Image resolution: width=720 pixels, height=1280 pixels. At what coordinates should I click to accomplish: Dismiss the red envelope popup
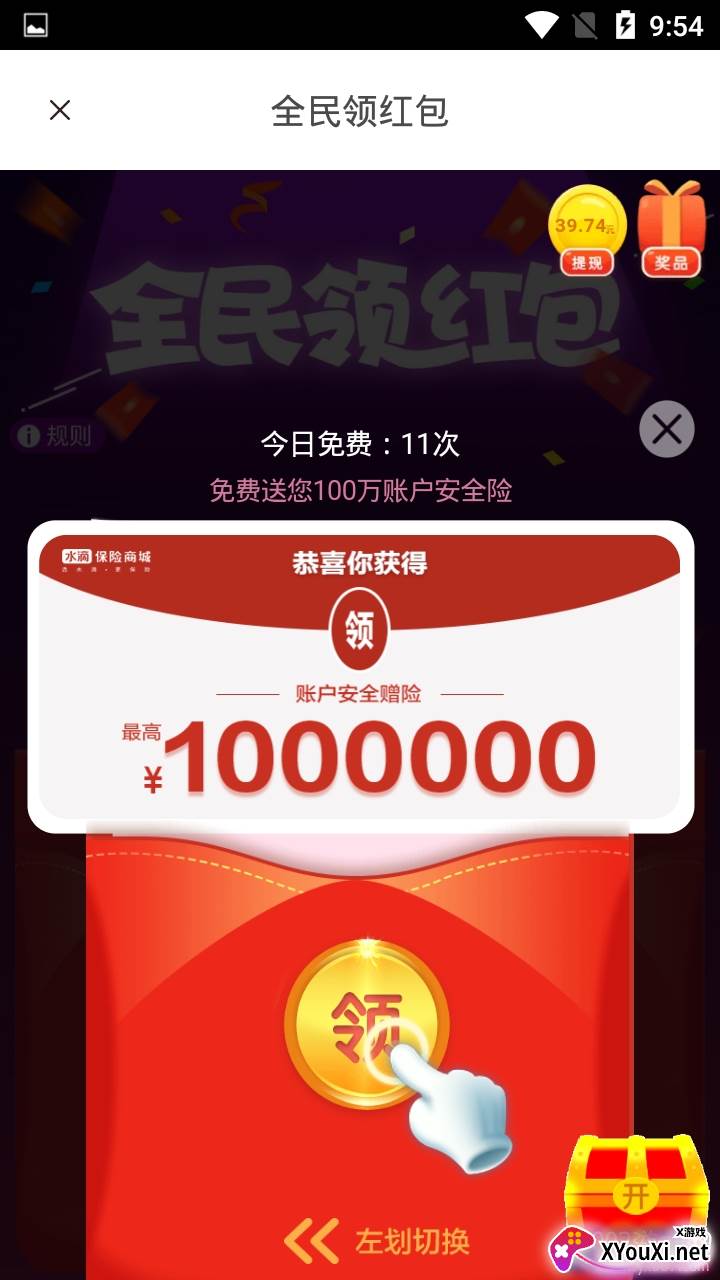tap(666, 430)
